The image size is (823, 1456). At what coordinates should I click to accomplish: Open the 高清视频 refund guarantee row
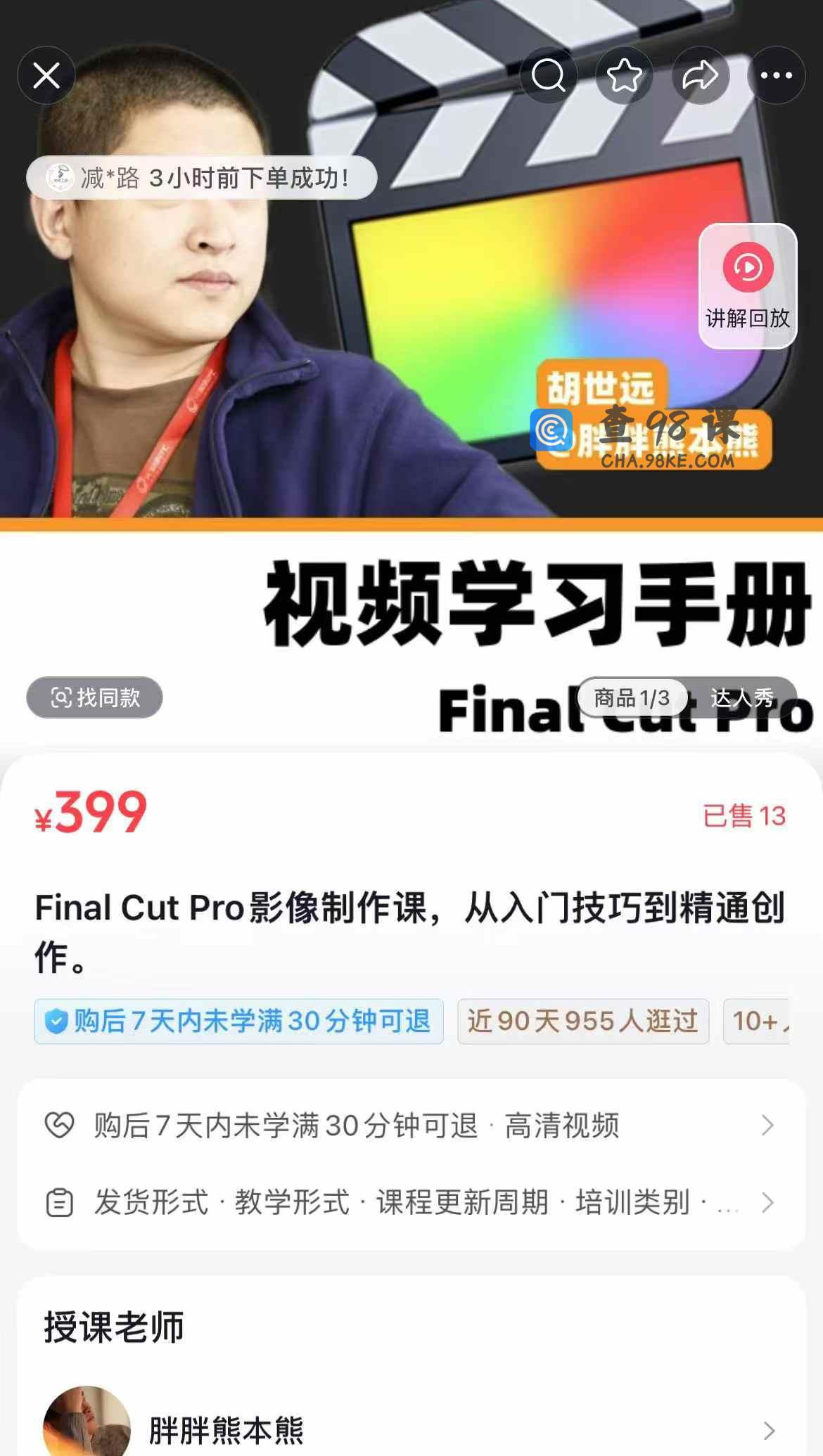[412, 1126]
